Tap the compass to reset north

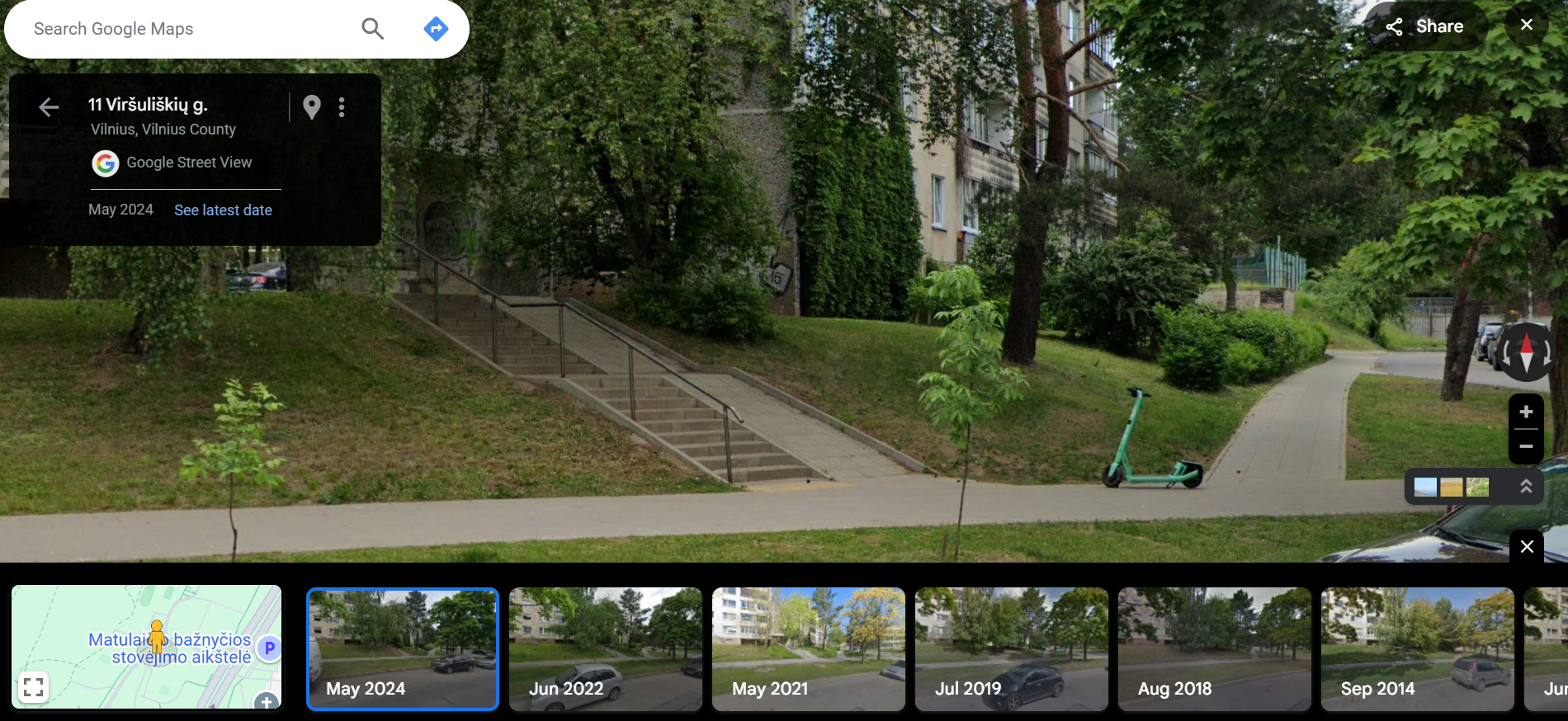[1526, 352]
